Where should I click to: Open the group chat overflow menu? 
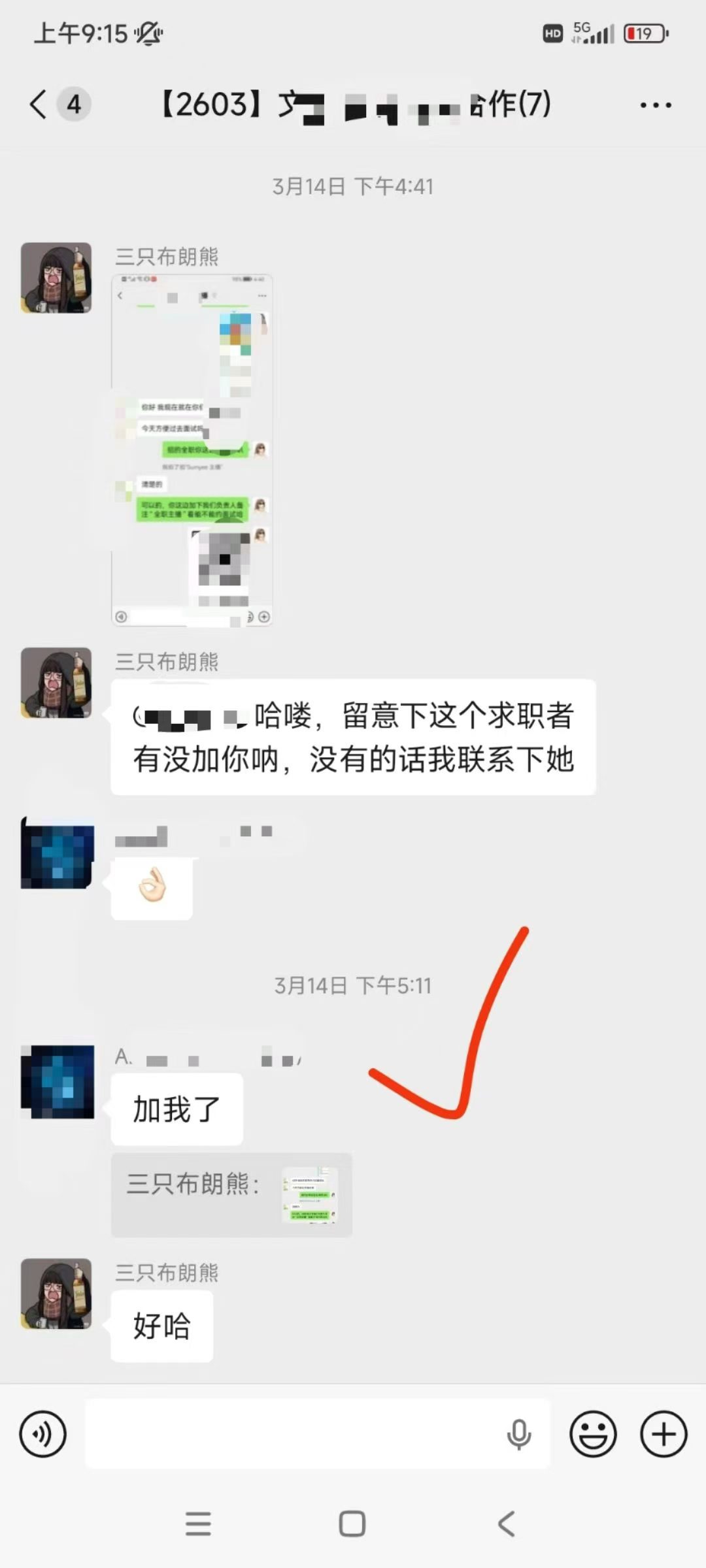click(656, 105)
